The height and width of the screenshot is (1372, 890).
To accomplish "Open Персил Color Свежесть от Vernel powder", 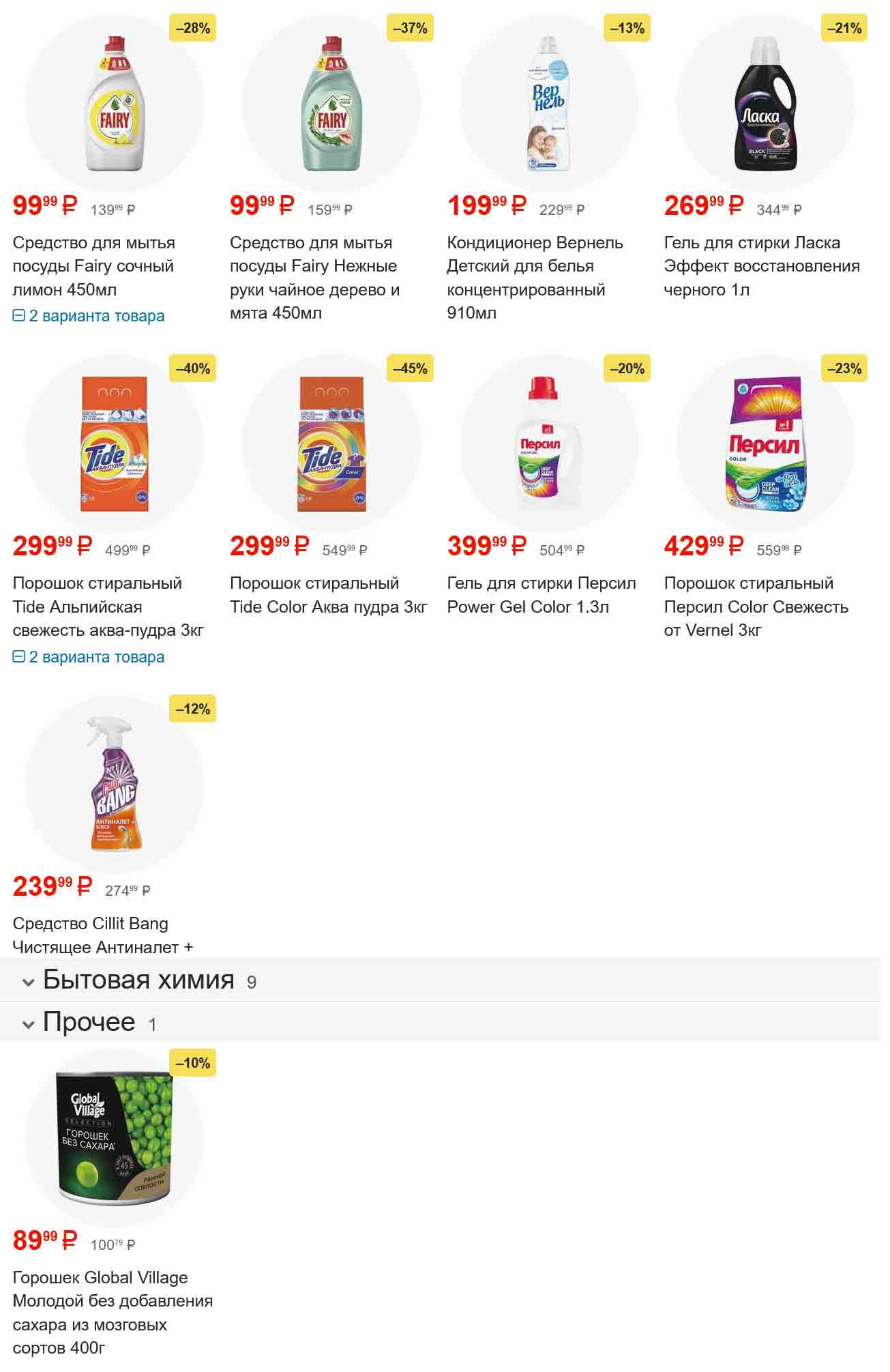I will (x=756, y=607).
